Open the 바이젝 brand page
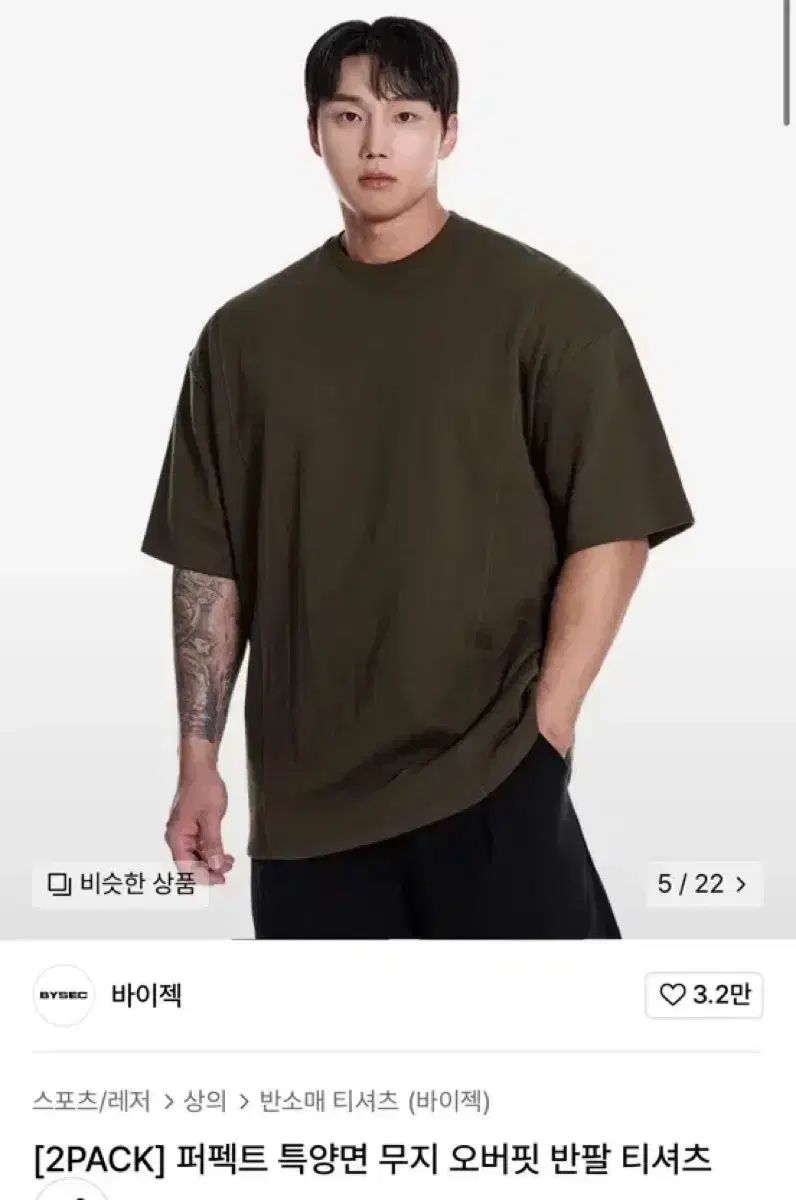796x1200 pixels. pos(146,995)
